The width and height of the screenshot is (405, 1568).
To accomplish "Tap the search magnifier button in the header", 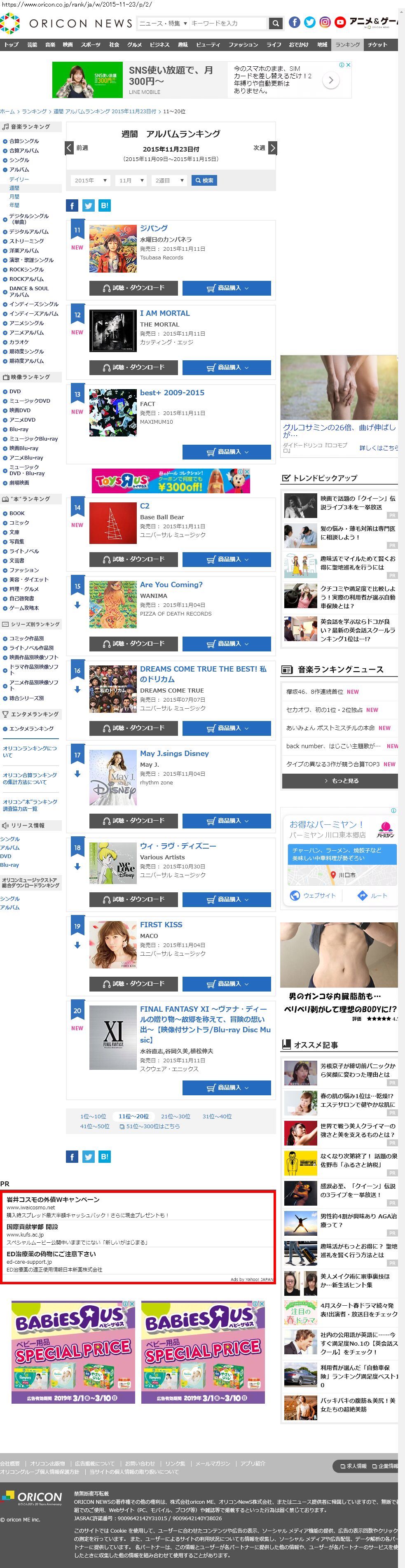I will (275, 23).
